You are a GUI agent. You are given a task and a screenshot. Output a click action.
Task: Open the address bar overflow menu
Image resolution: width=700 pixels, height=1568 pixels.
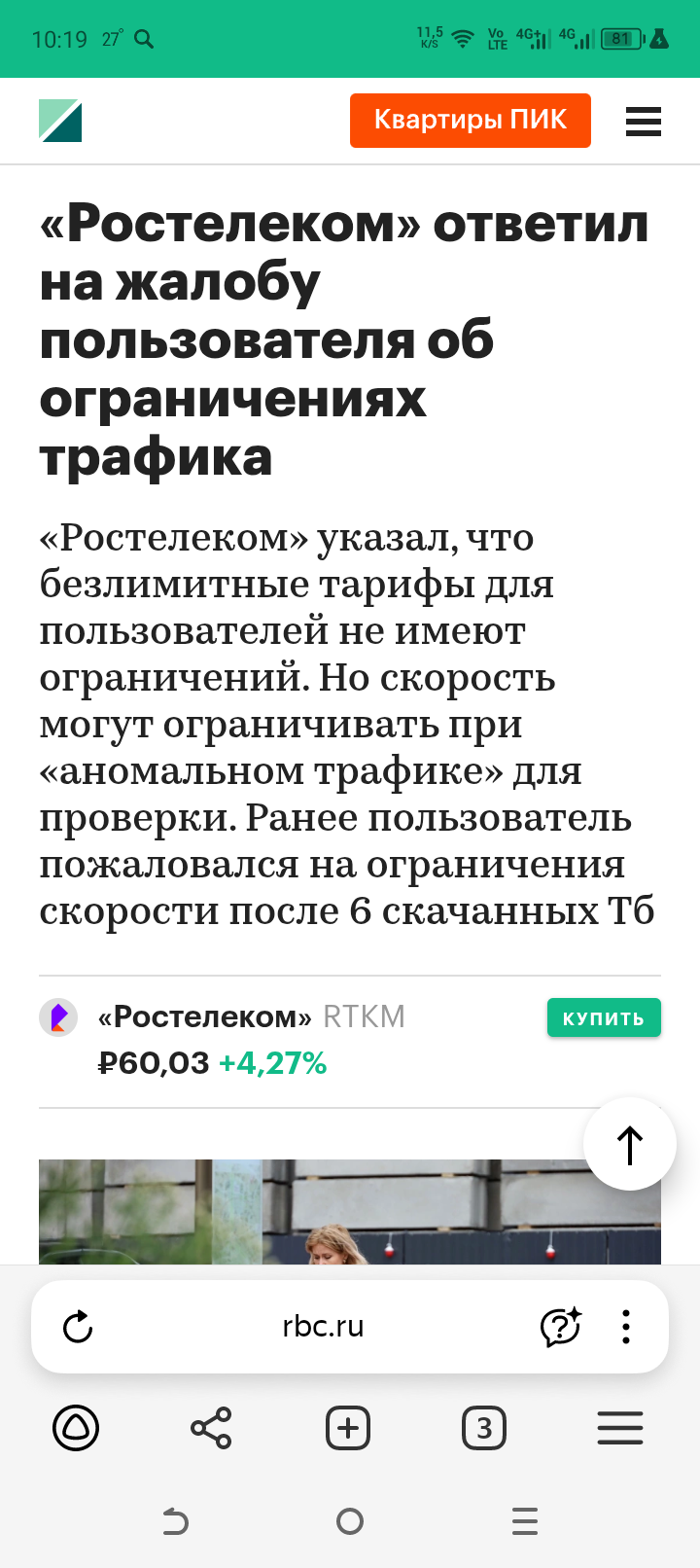coord(626,1327)
